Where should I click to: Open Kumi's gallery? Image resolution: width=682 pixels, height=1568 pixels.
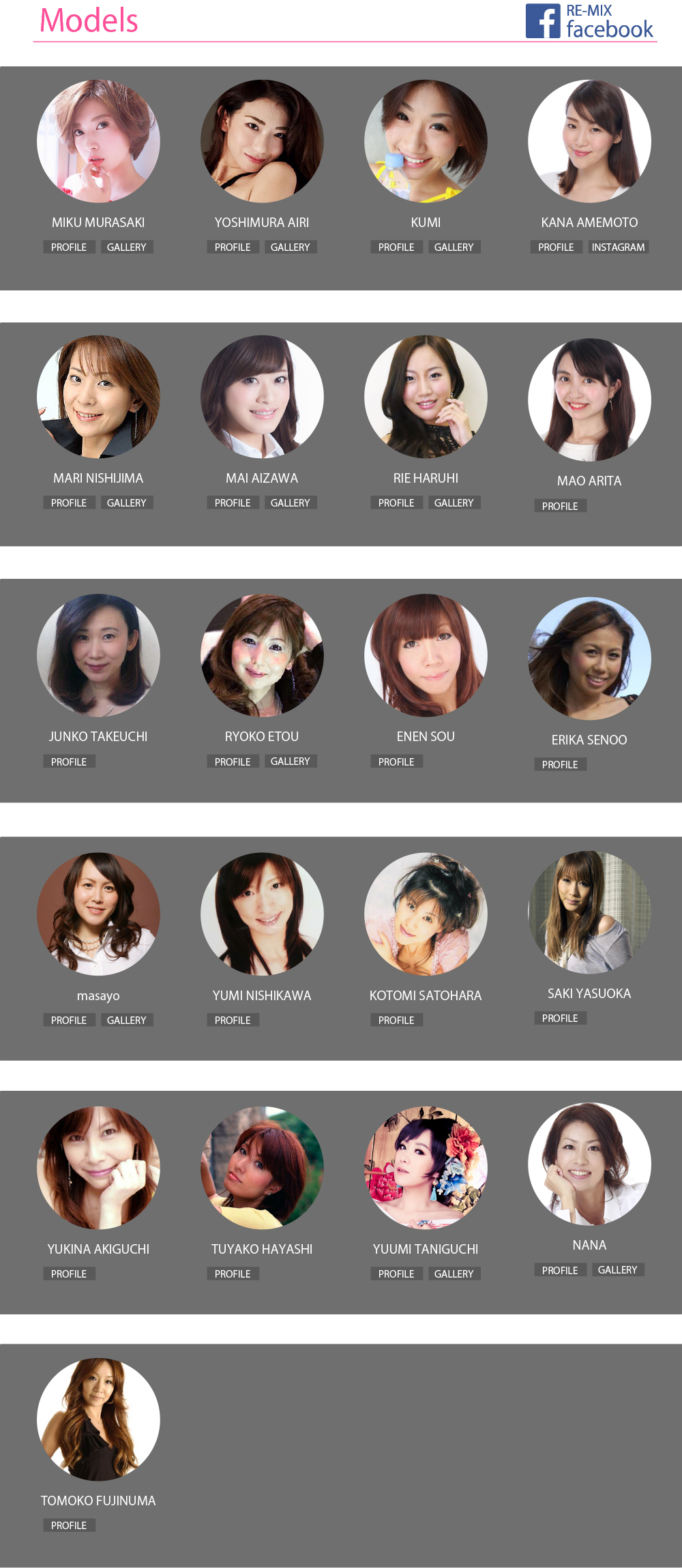click(x=454, y=247)
